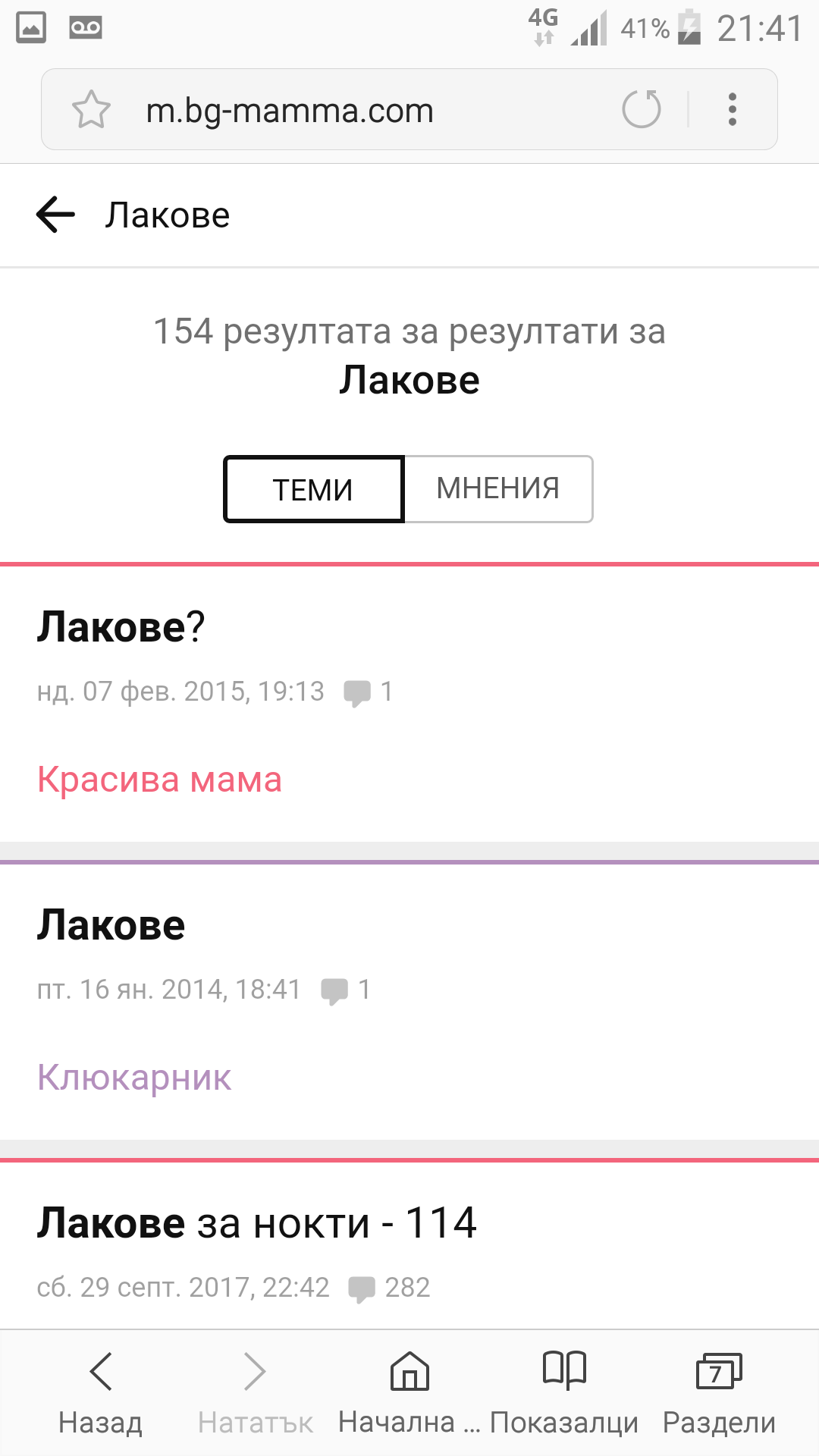Viewport: 819px width, 1456px height.
Task: Open the topic Лакове за нокти - 114
Action: [x=257, y=1223]
